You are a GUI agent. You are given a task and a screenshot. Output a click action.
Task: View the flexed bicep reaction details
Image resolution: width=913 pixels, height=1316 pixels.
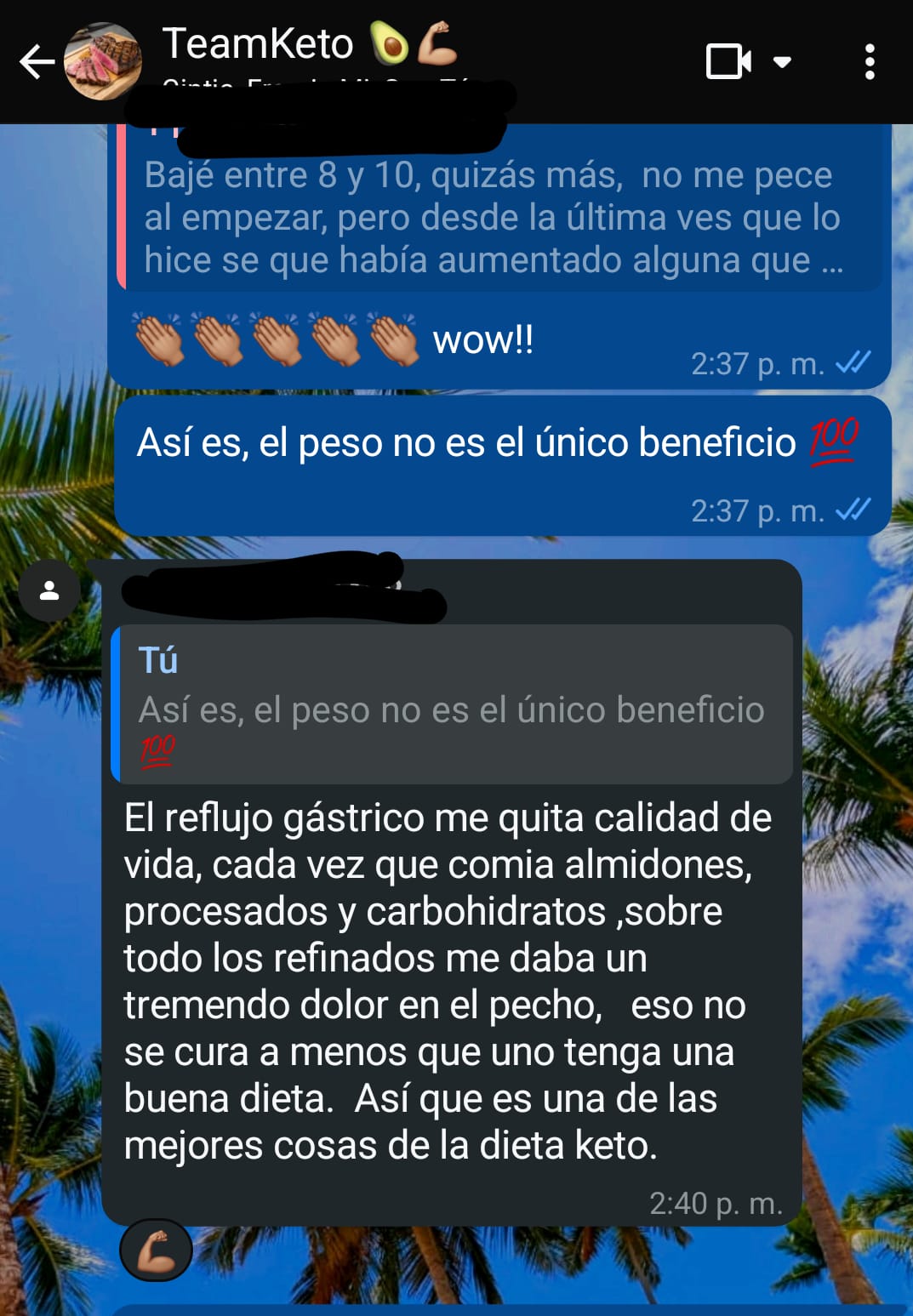(x=156, y=1250)
